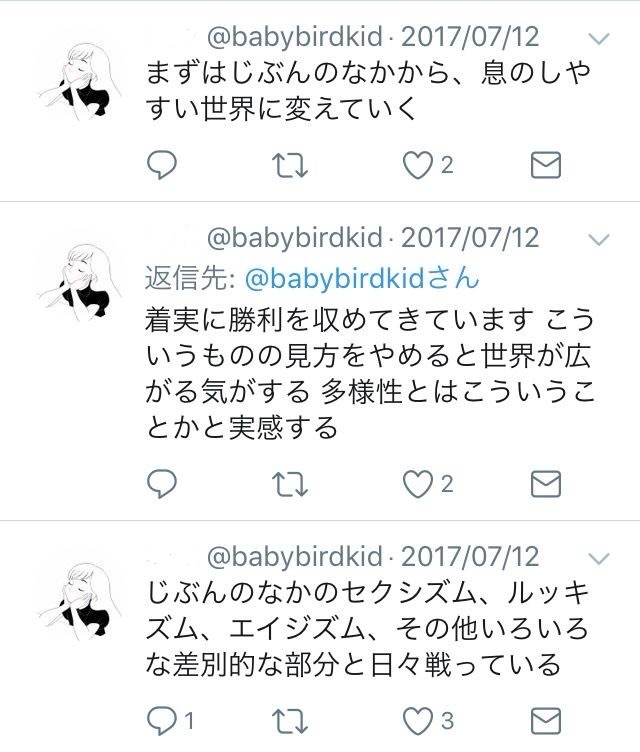
Task: Retweet the tweet starting まずはじぶんのなかから
Action: 289,165
